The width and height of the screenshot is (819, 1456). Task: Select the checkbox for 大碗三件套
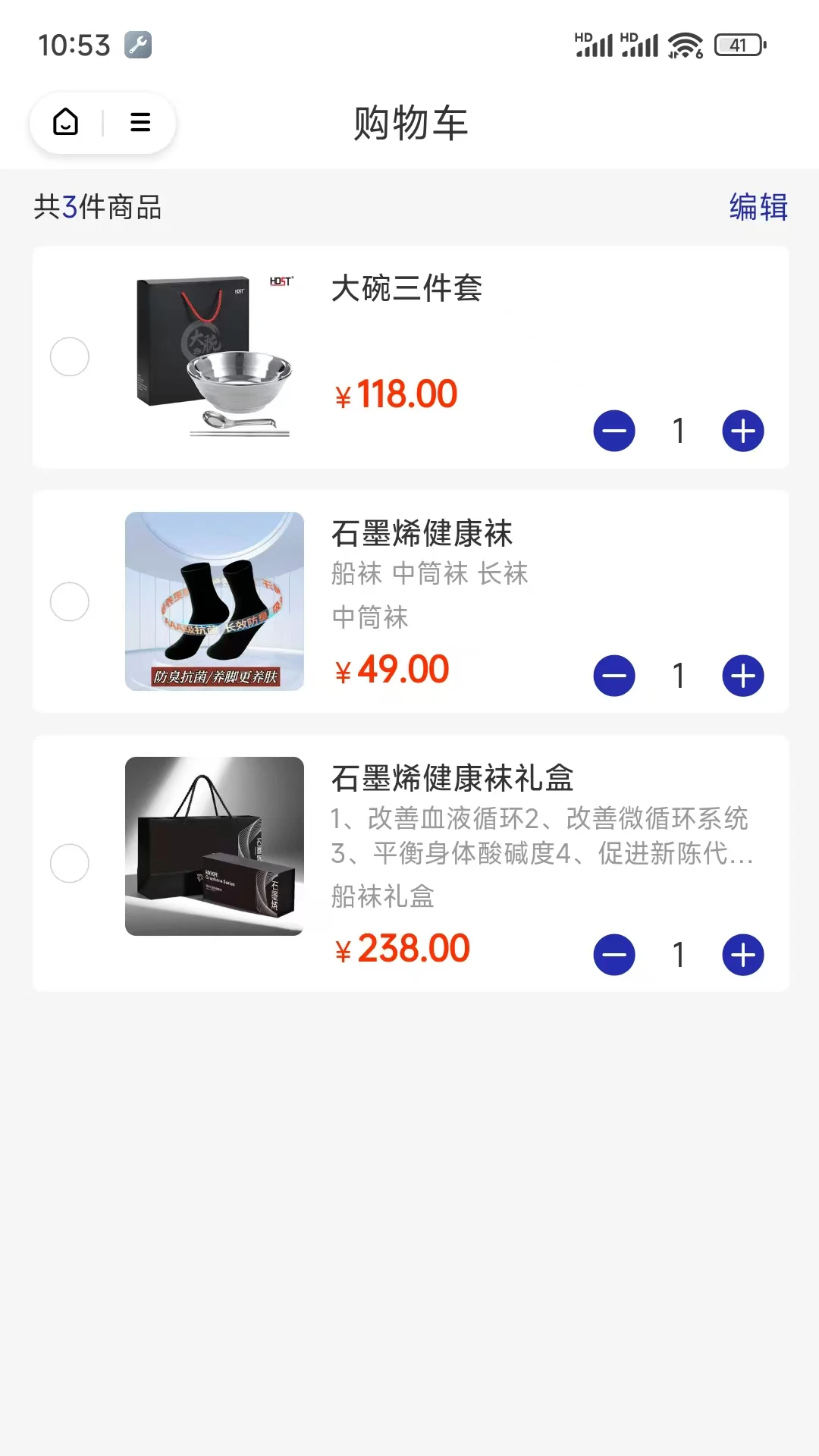[69, 356]
